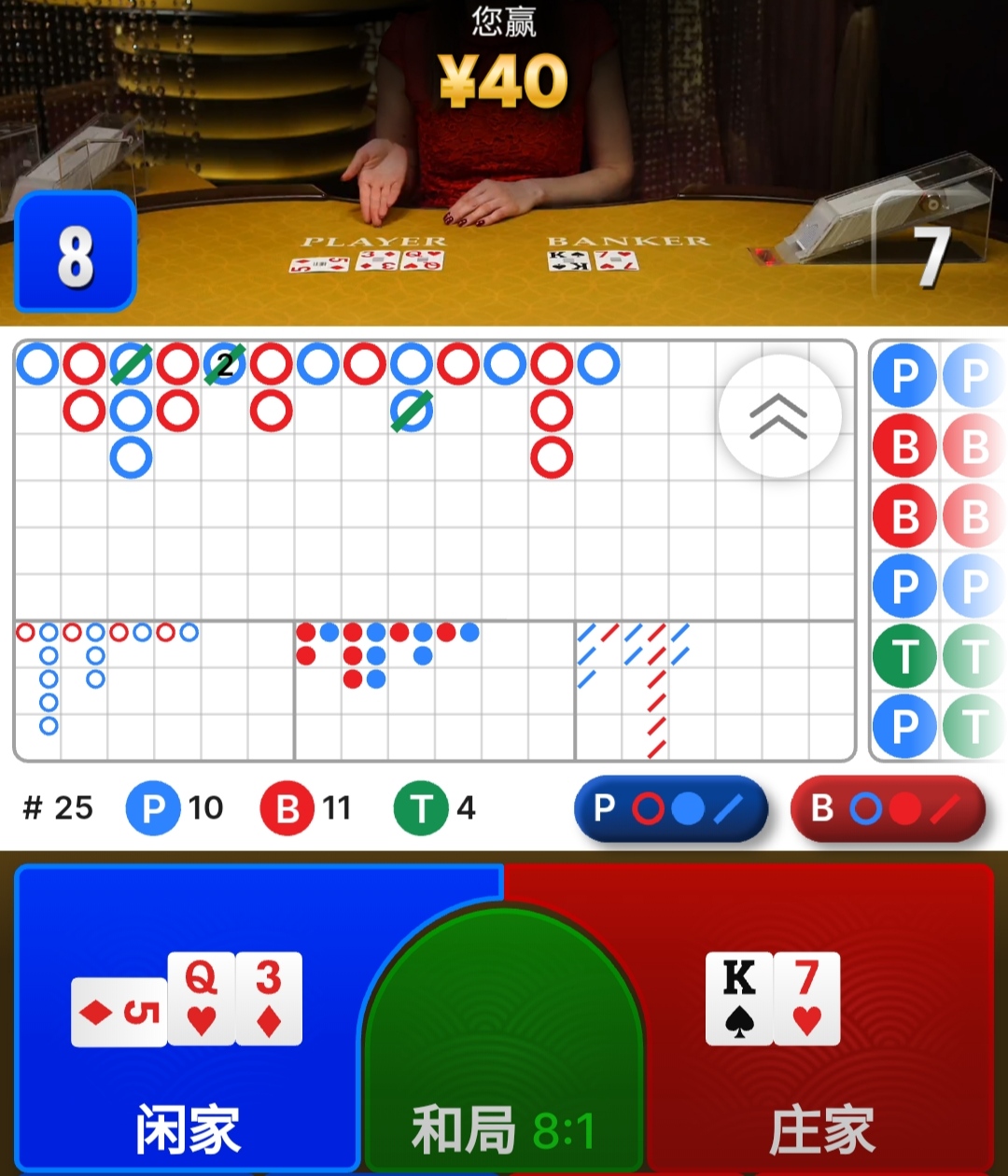Screen dimensions: 1008x1176
Task: Bet on 庄家 (Banker)
Action: click(821, 1027)
